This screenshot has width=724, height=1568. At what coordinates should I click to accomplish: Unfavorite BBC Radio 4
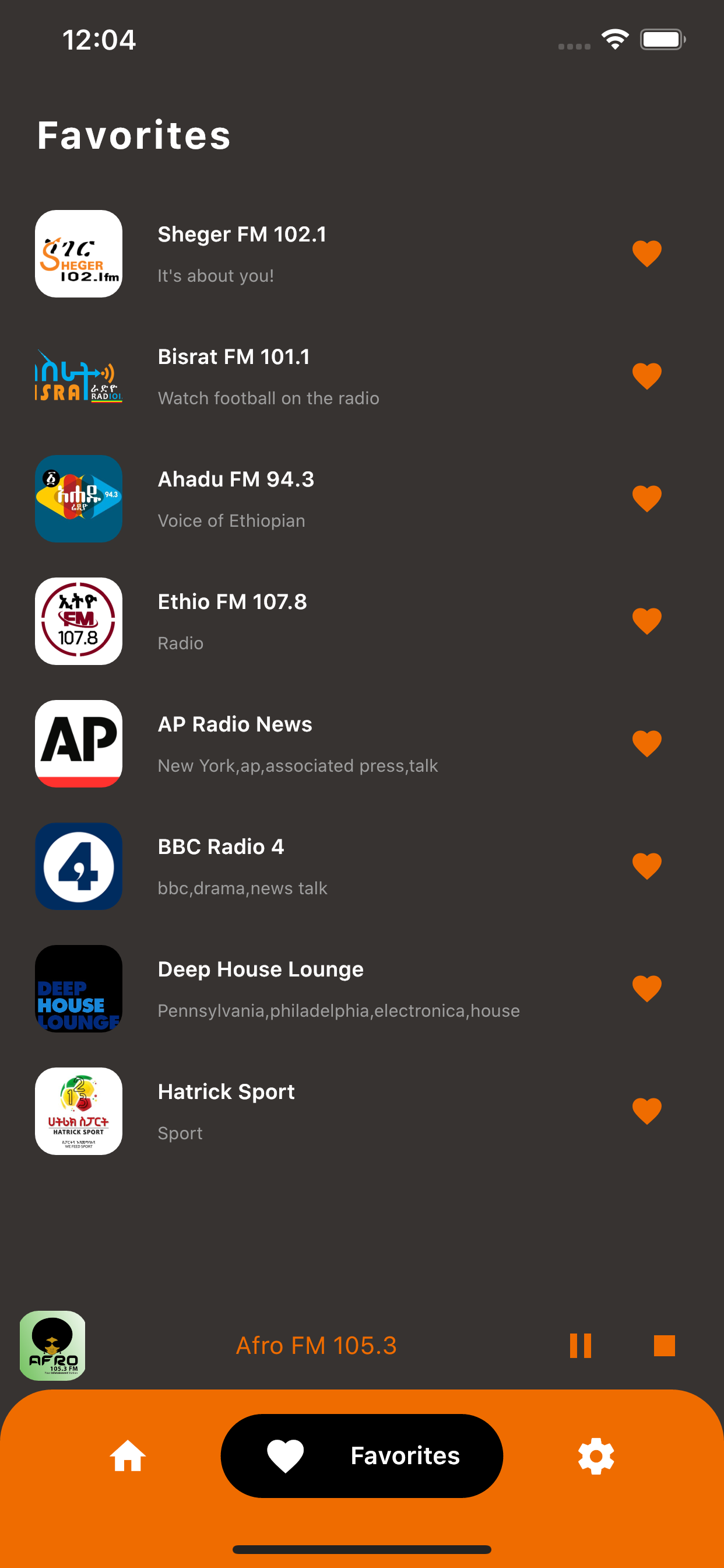[x=646, y=866]
